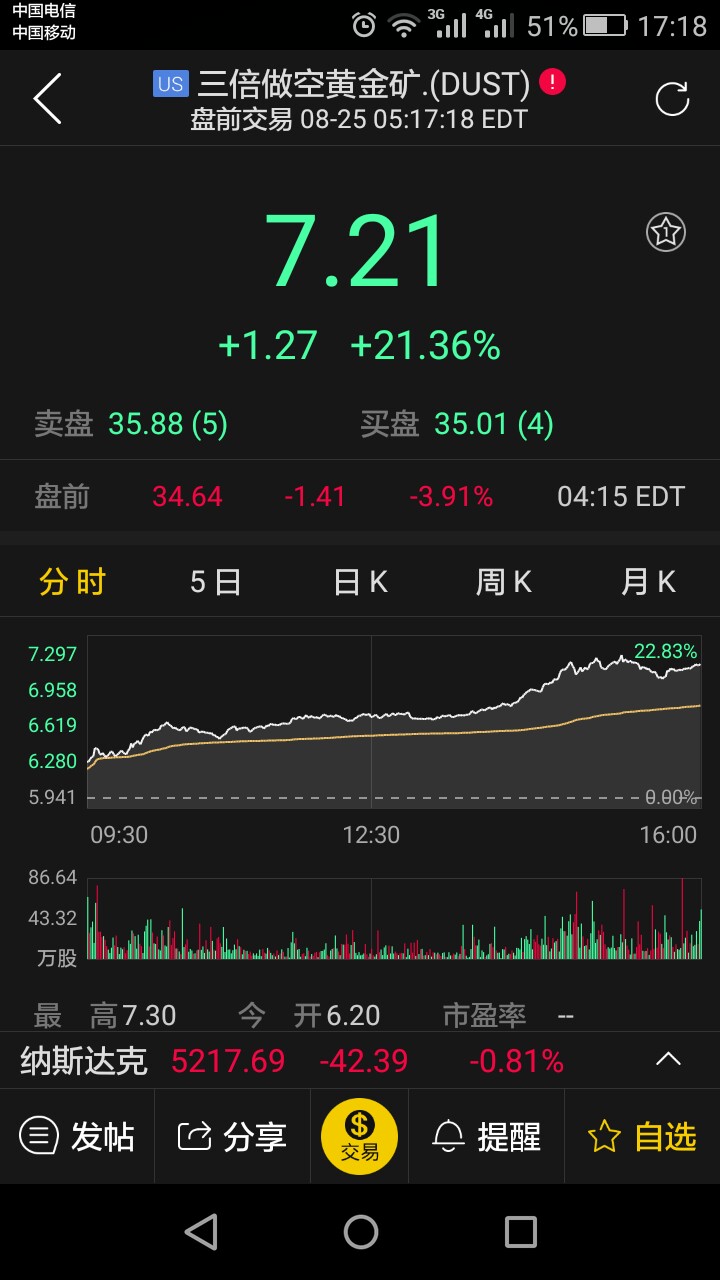The height and width of the screenshot is (1280, 720).
Task: Select the 周K chart tab
Action: pos(504,581)
